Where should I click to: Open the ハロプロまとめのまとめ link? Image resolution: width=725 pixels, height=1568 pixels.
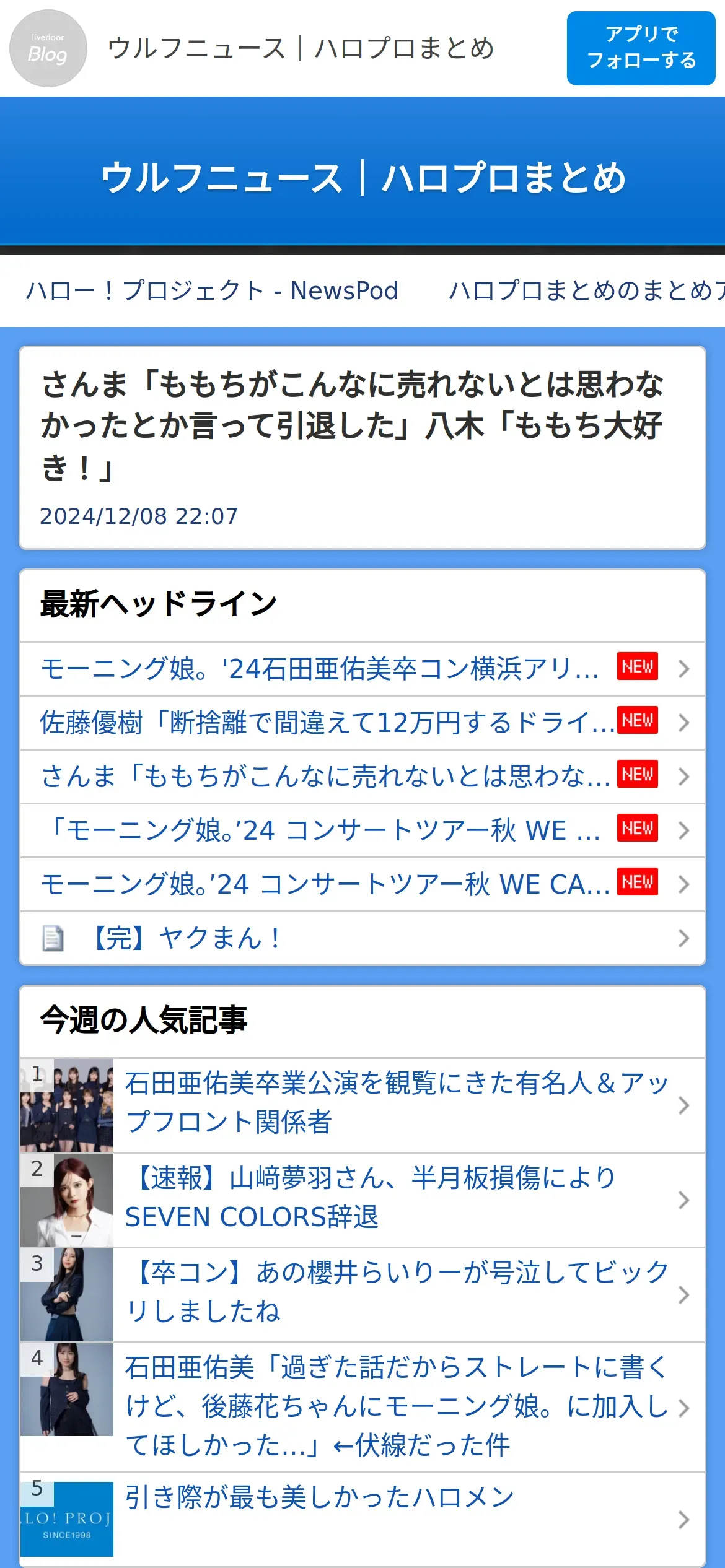(x=587, y=290)
